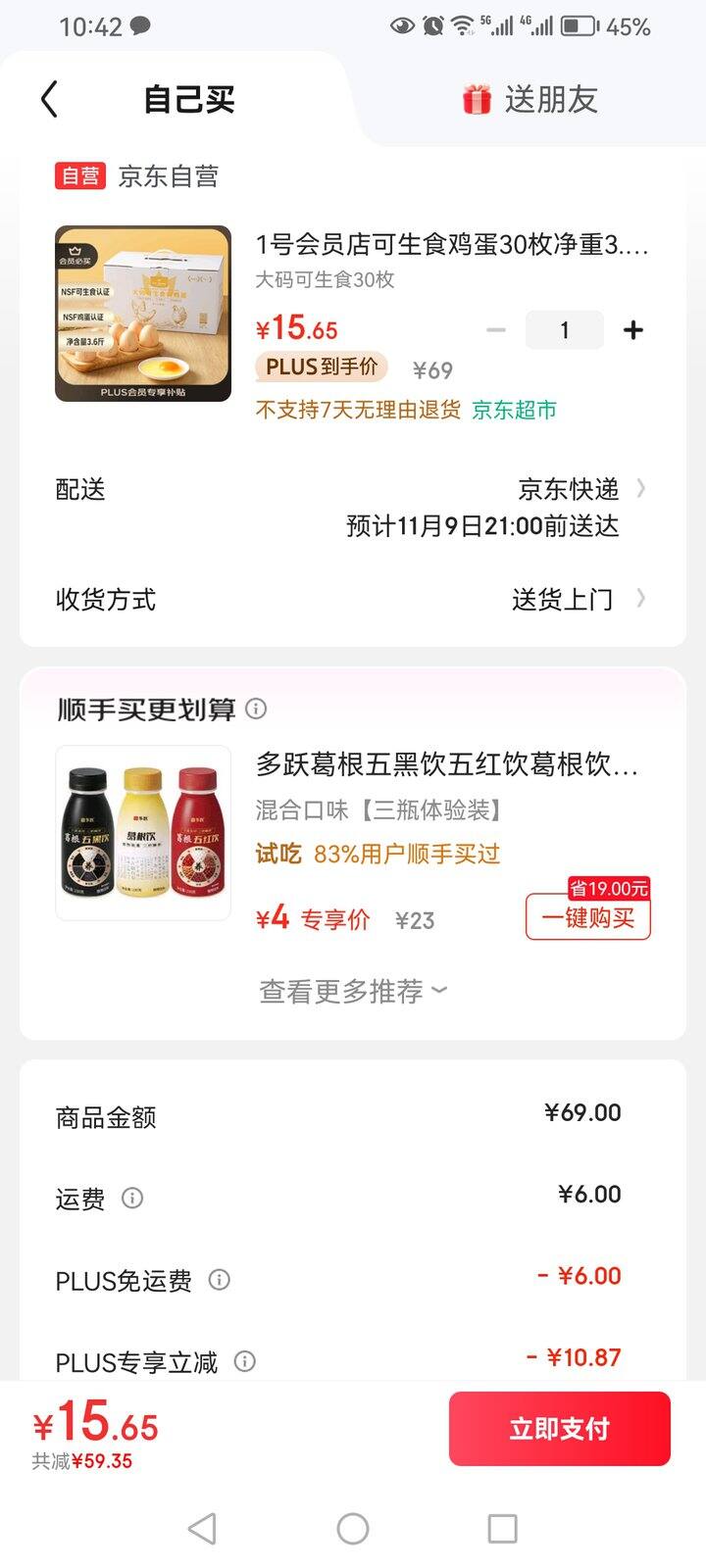Screen dimensions: 706x1568
Task: Tap the quantity field showing 1
Action: tap(564, 330)
